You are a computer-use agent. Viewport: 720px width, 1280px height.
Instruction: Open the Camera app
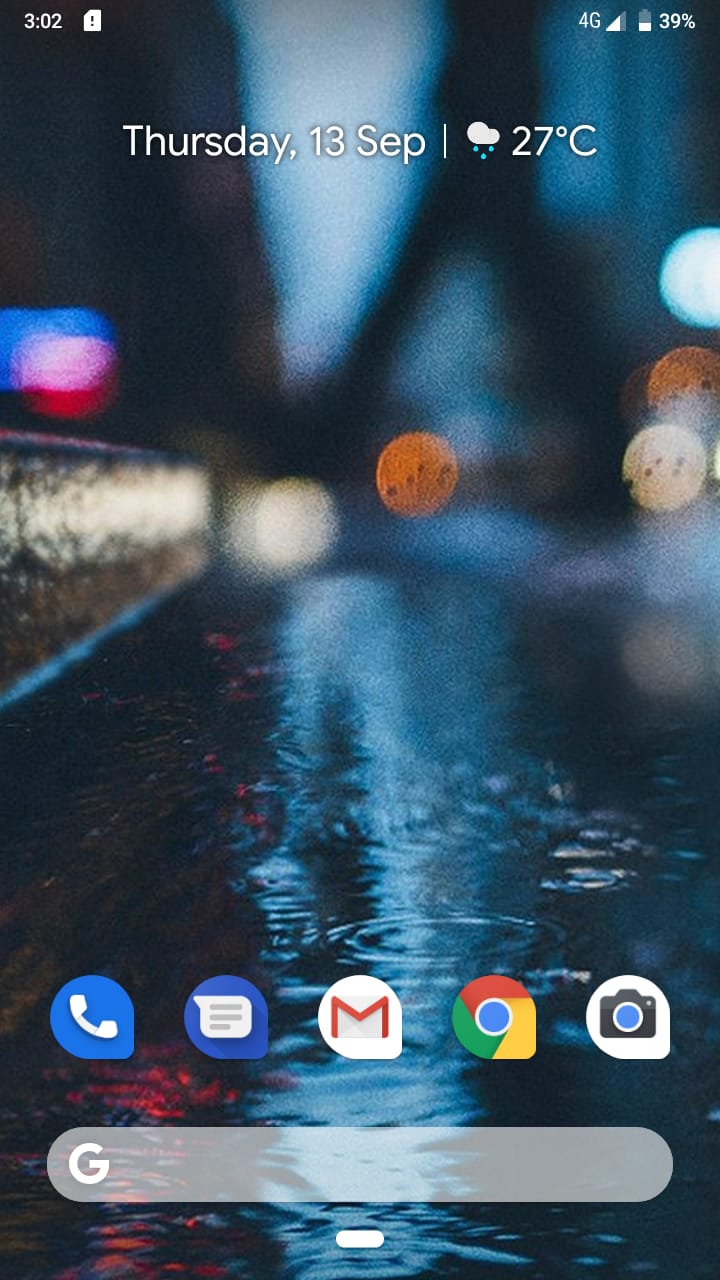[628, 1017]
